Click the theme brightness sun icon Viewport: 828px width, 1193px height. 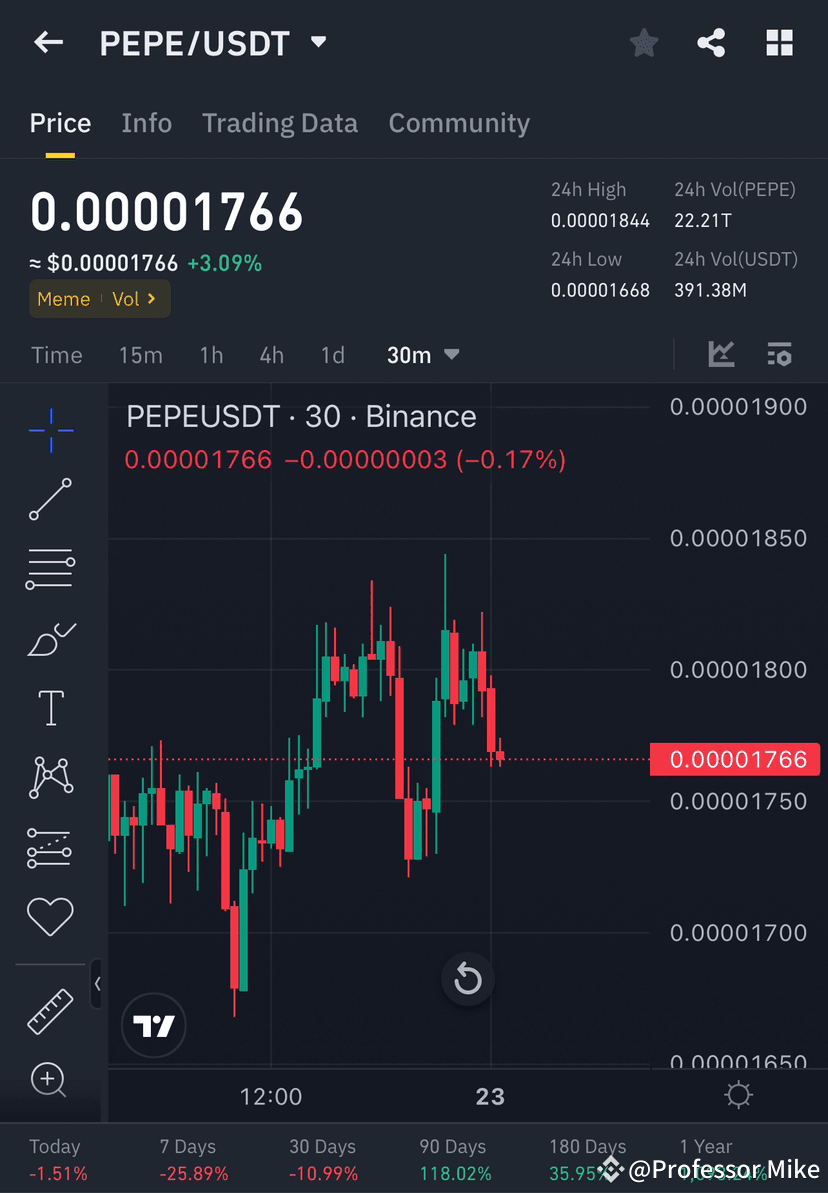(x=738, y=1095)
